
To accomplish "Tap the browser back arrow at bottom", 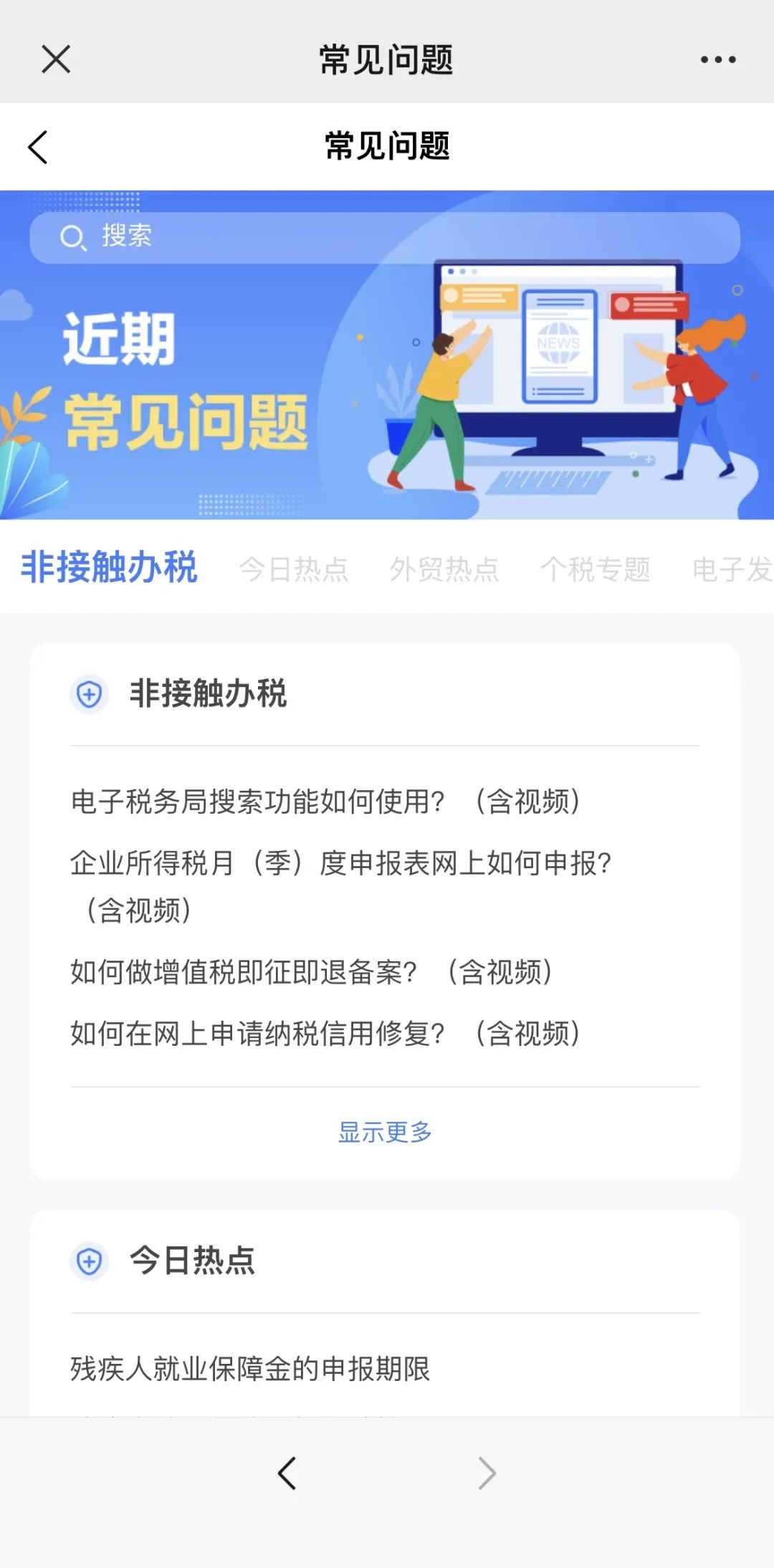I will click(287, 1473).
